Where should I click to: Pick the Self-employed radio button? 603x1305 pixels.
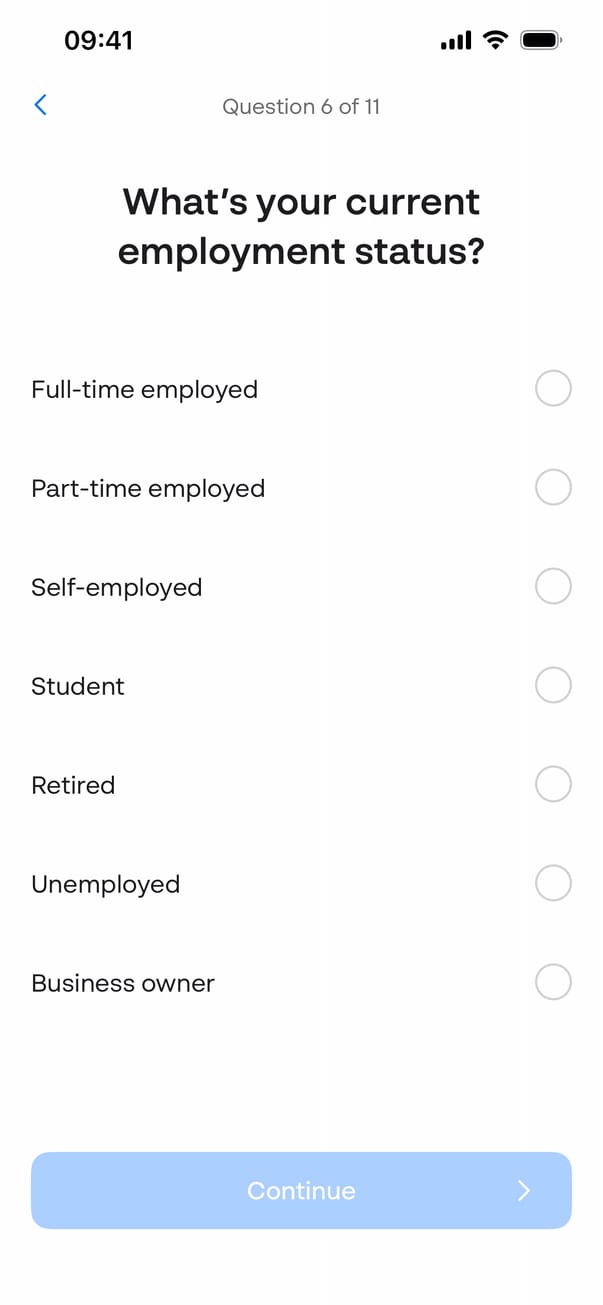553,586
